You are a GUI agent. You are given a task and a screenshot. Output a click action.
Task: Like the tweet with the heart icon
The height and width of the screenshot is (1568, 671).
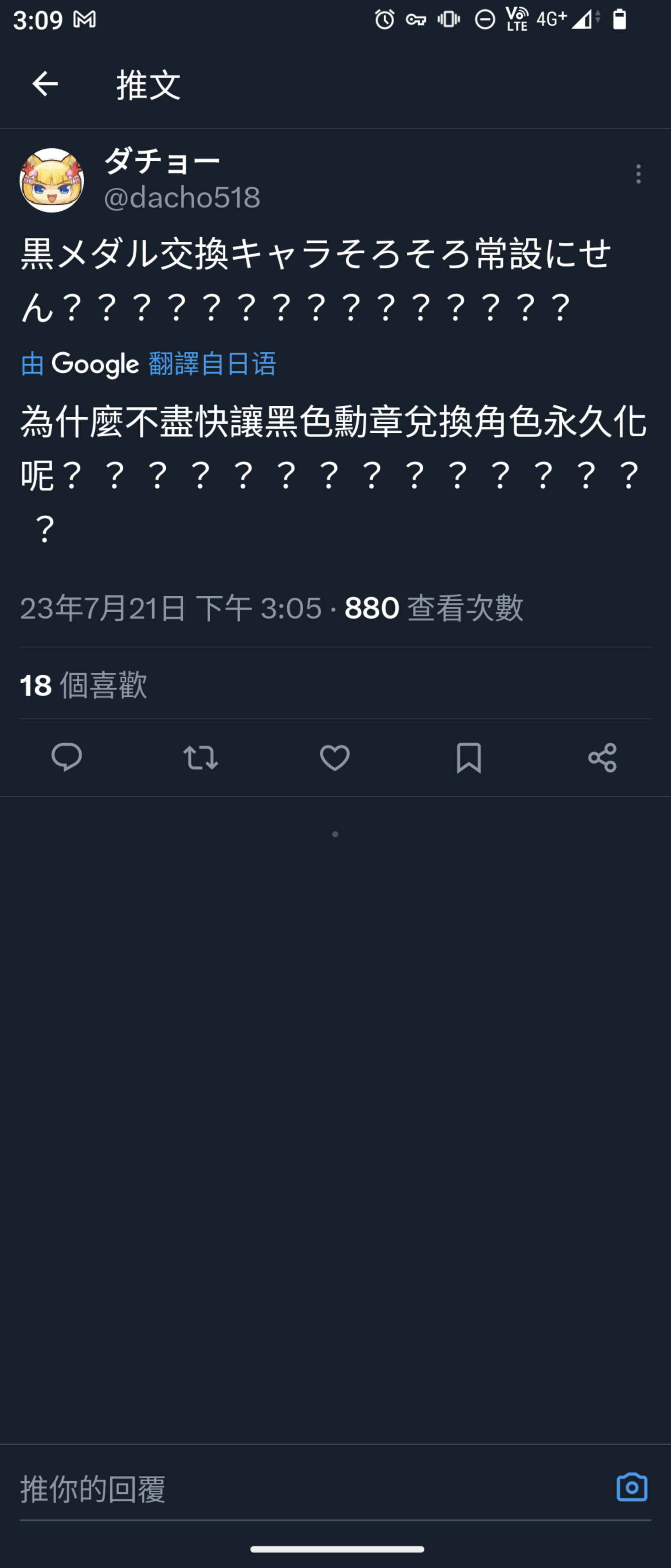point(335,758)
